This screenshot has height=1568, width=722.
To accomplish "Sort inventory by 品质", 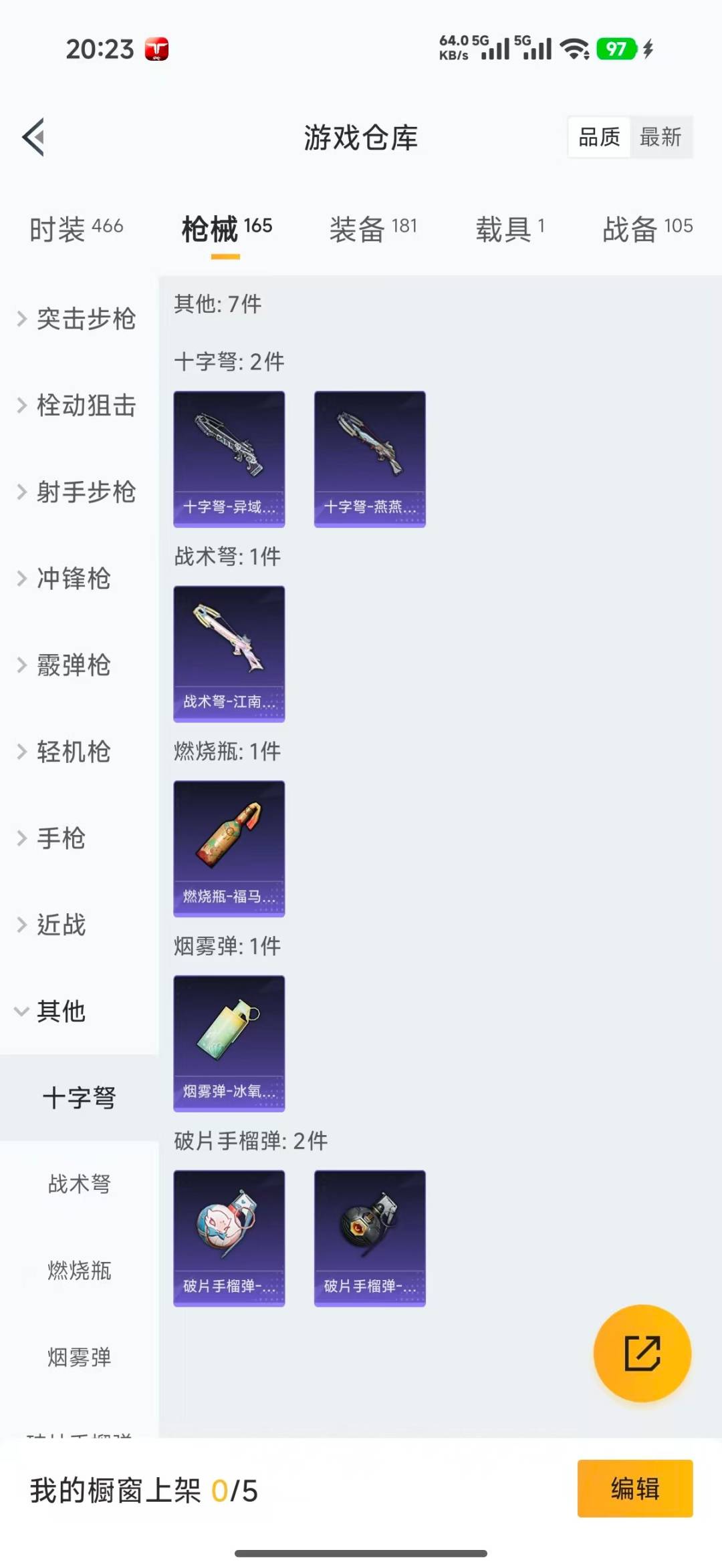I will pos(598,137).
